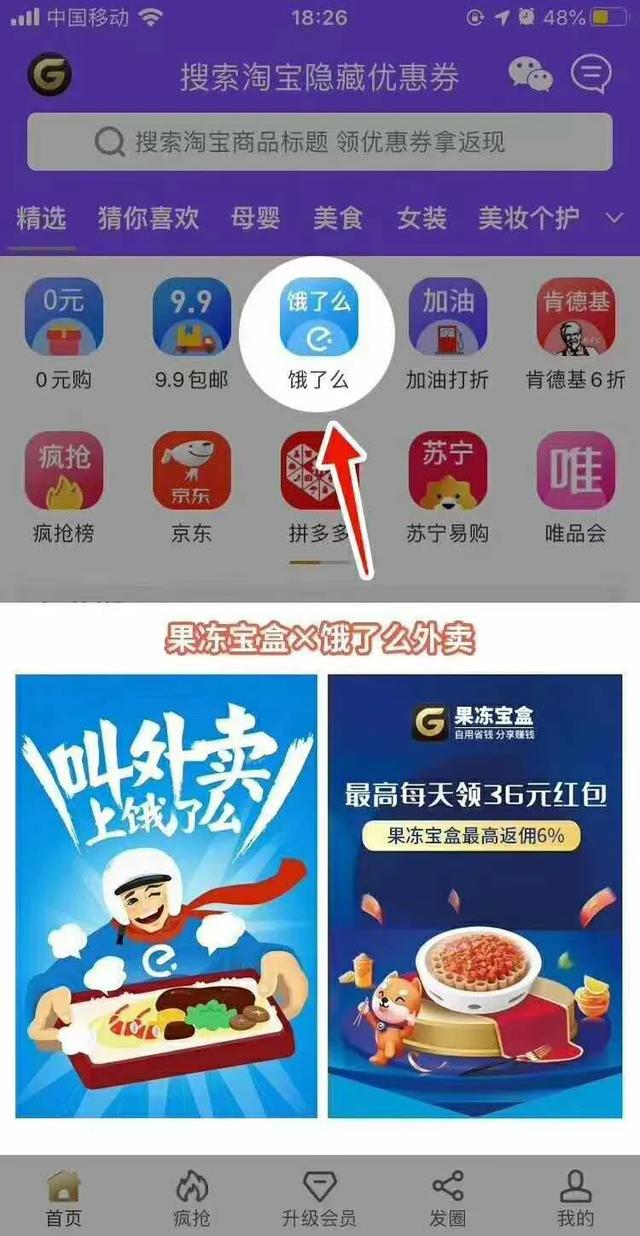
Task: Switch to the 猜你喜欢 tab
Action: coord(148,218)
